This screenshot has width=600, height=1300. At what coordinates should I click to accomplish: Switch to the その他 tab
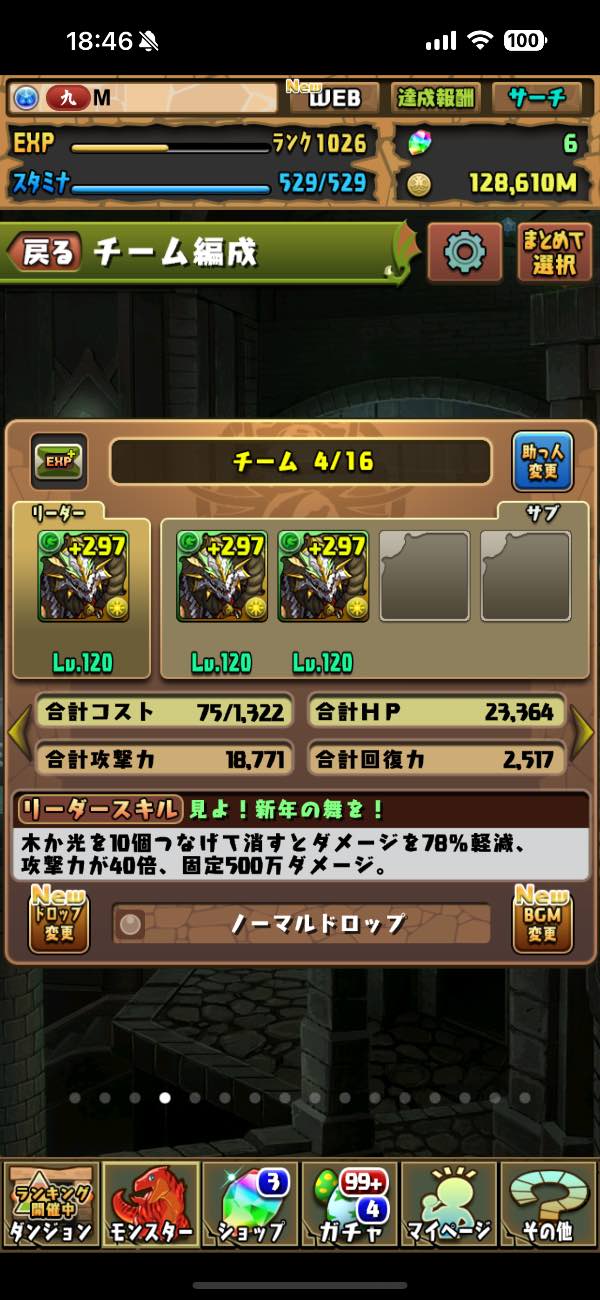[x=548, y=1204]
